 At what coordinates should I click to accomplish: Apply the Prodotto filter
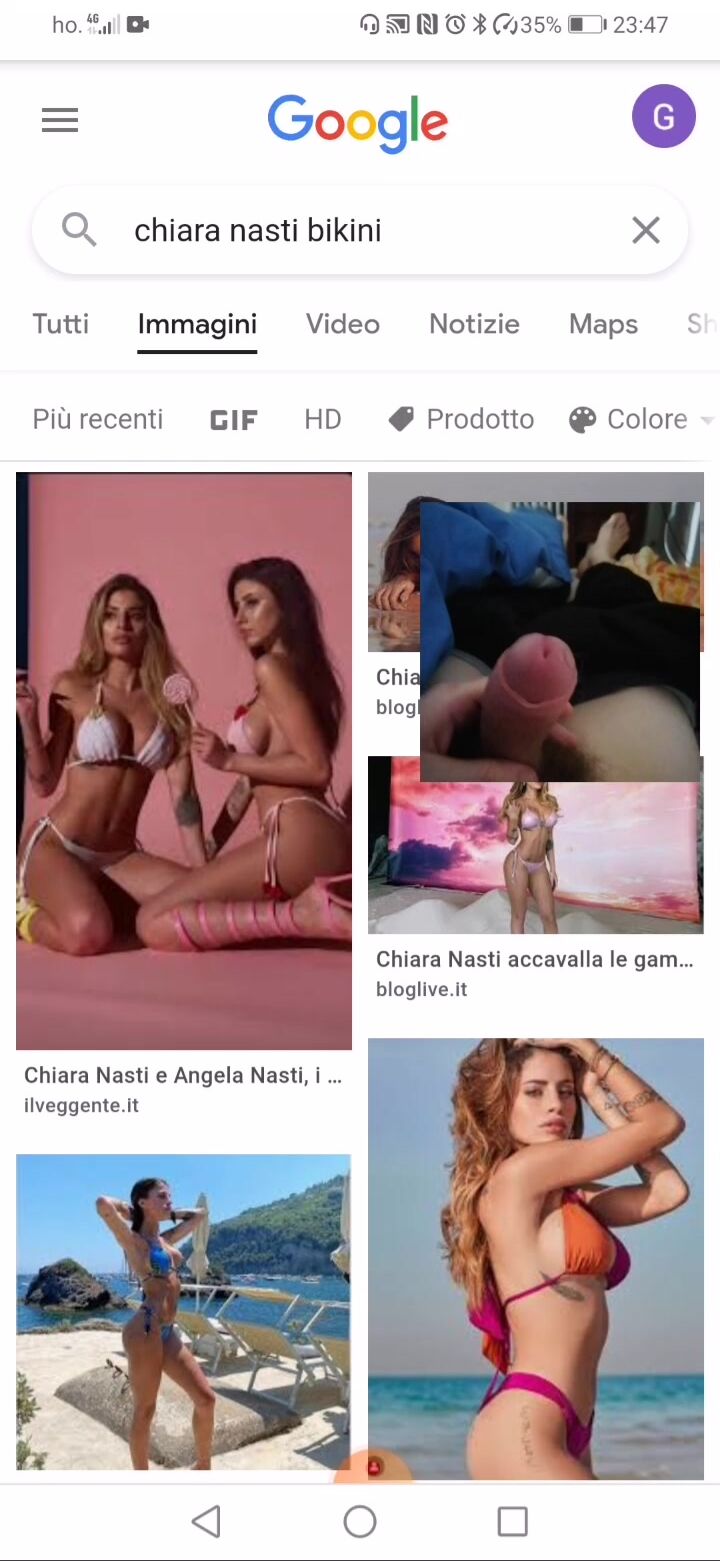pyautogui.click(x=461, y=419)
